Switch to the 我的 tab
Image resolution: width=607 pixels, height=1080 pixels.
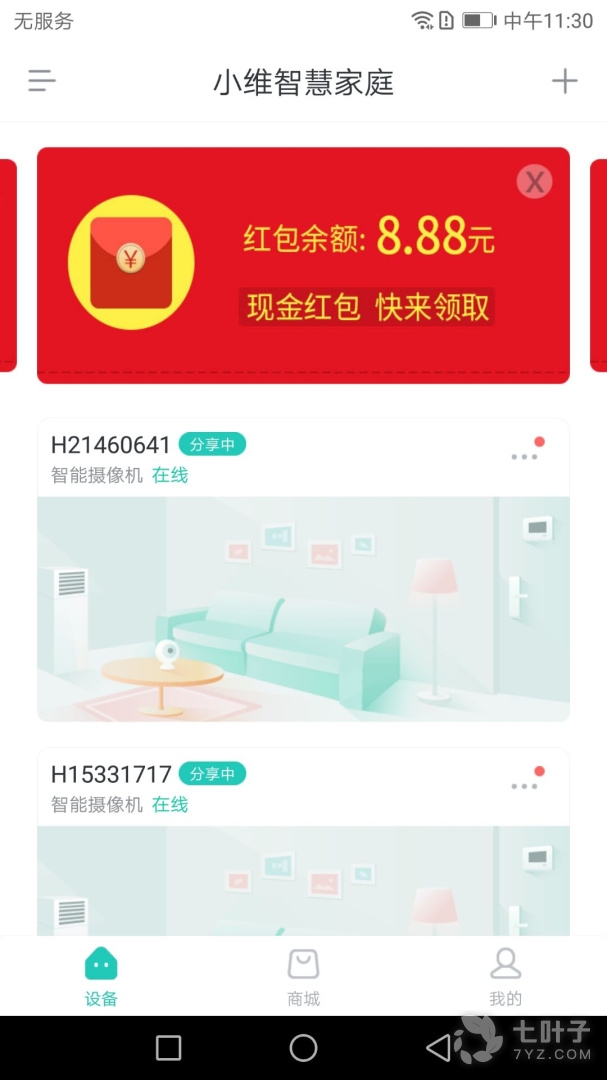click(x=505, y=976)
